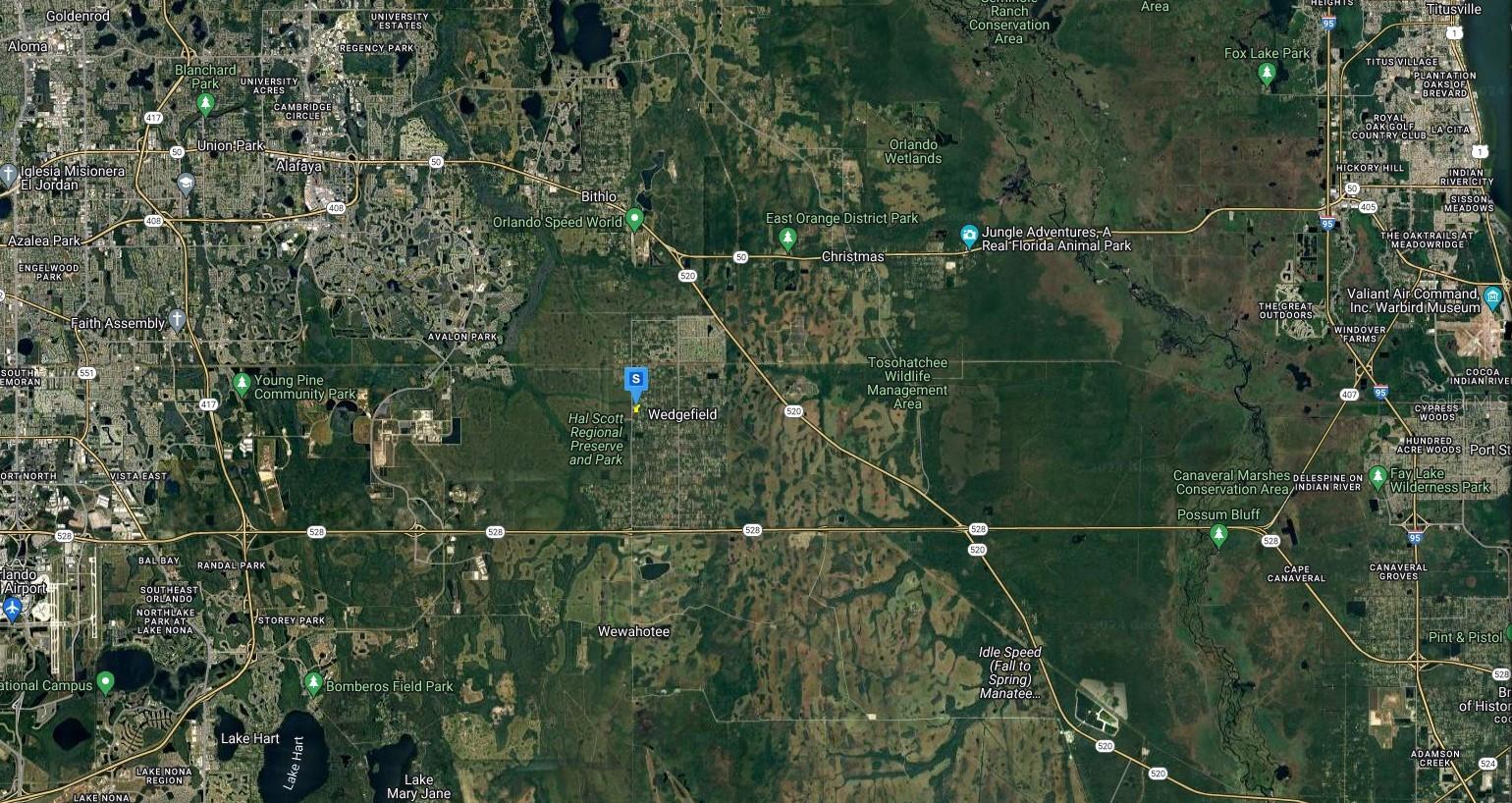Screen dimensions: 1512x803
Task: Open the Young Pine Community Park pin
Action: (x=242, y=383)
